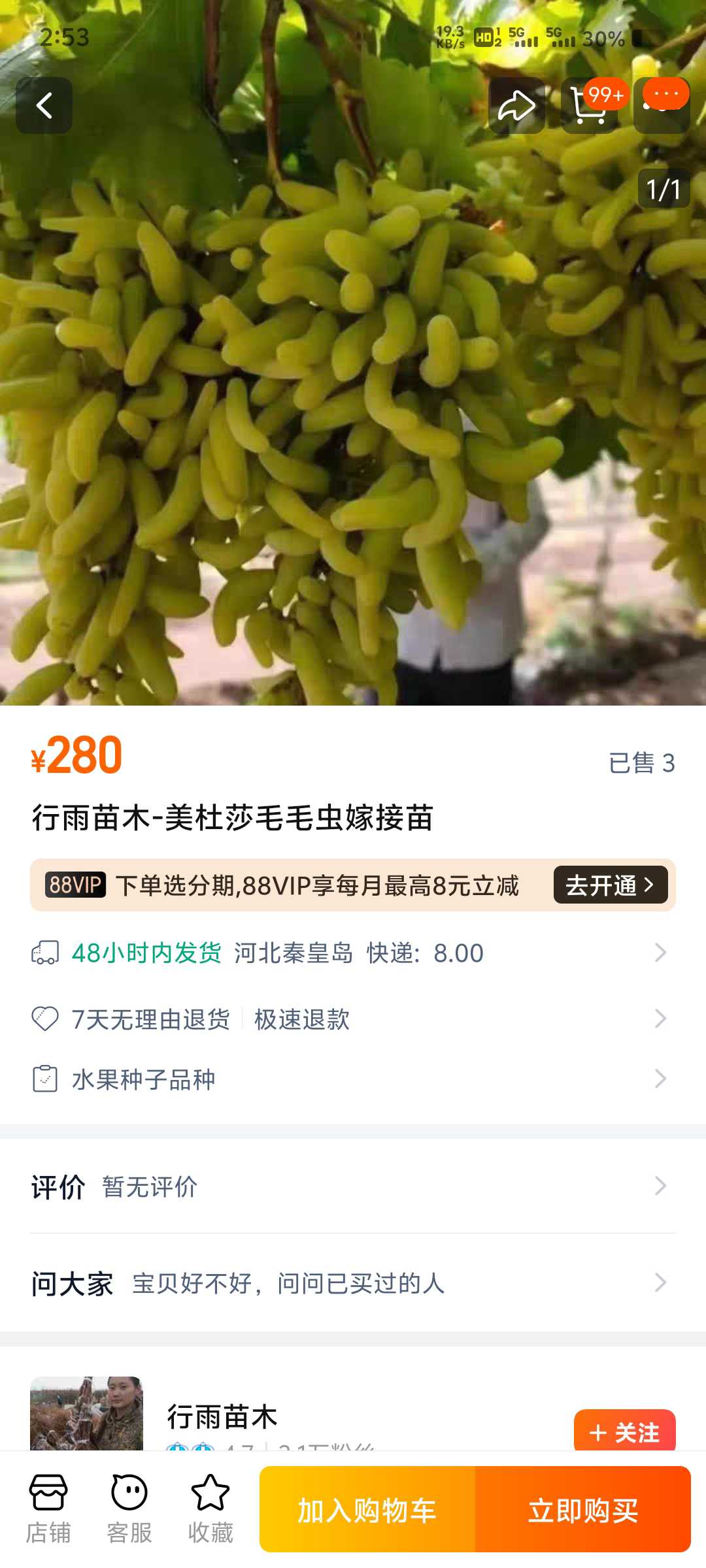The image size is (706, 1568).
Task: Share this product listing
Action: [517, 105]
